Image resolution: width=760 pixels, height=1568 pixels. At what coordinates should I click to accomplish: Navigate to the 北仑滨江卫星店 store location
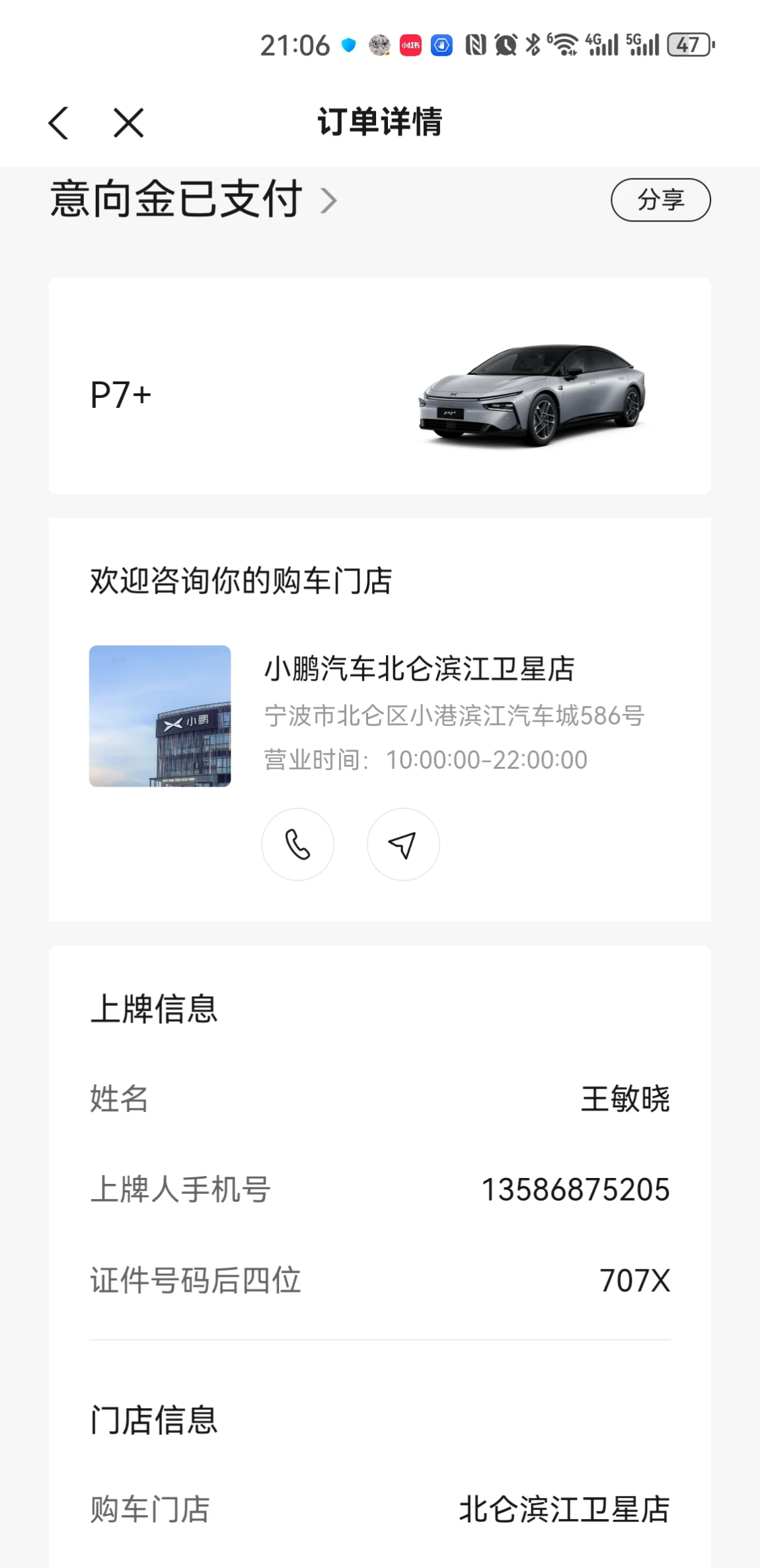point(402,844)
